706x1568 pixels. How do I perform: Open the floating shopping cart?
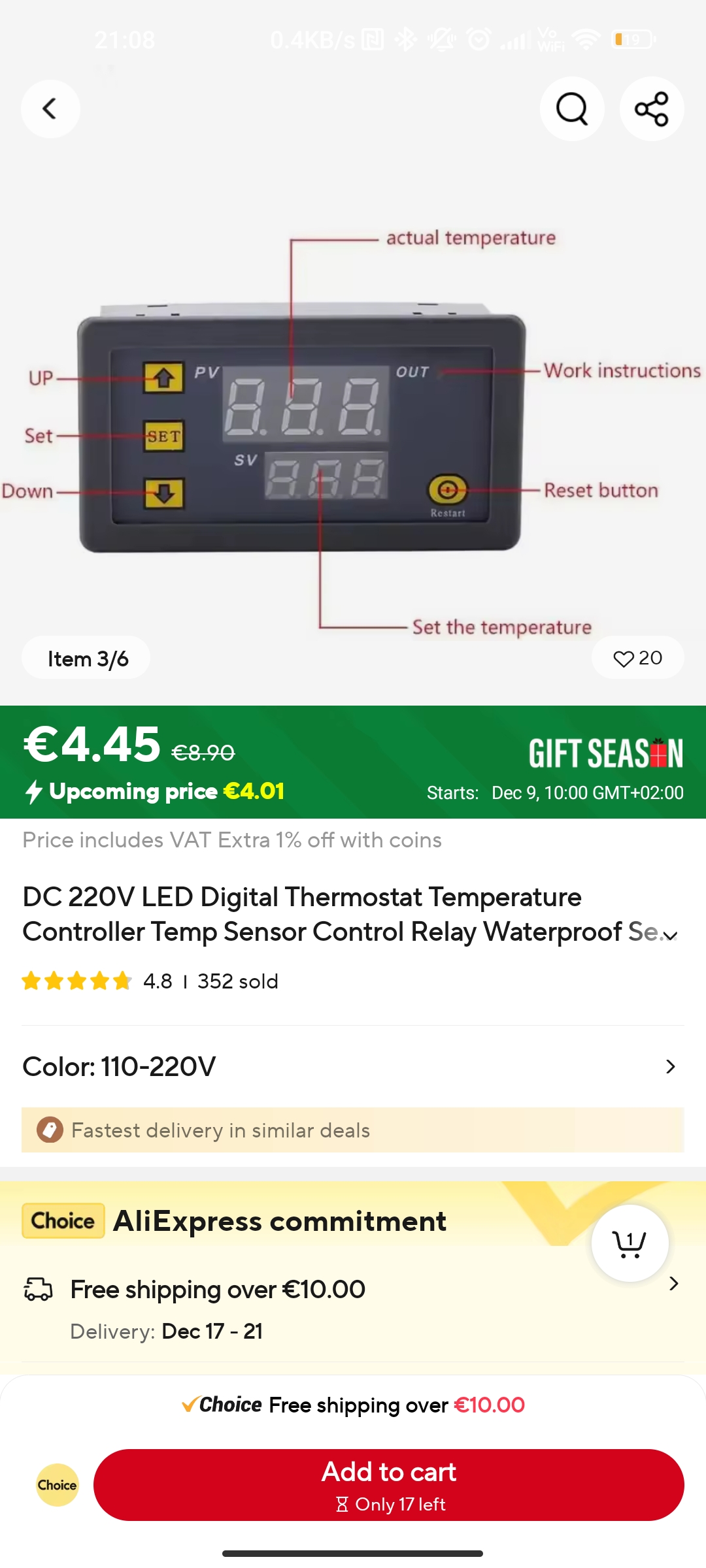click(630, 1243)
